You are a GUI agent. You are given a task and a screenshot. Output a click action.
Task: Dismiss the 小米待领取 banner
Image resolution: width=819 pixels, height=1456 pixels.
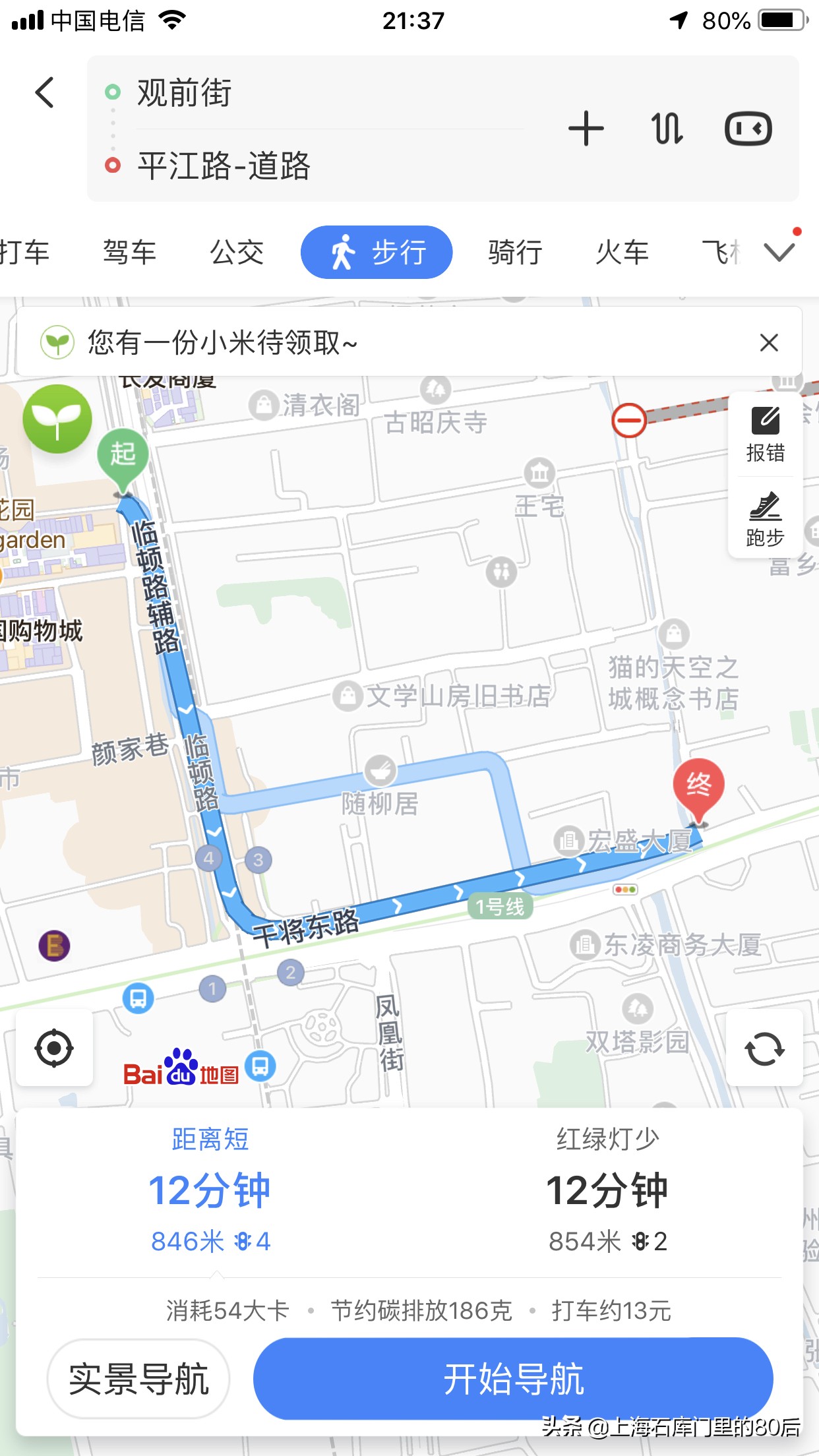[x=770, y=343]
